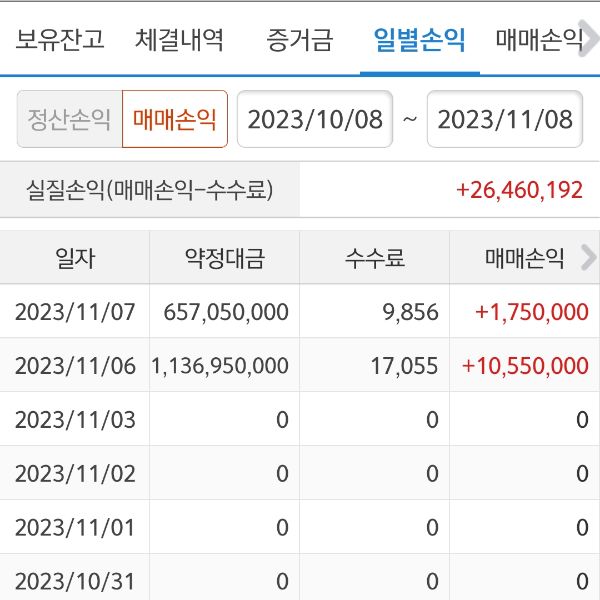Change the start date 2023/10/08

point(315,120)
